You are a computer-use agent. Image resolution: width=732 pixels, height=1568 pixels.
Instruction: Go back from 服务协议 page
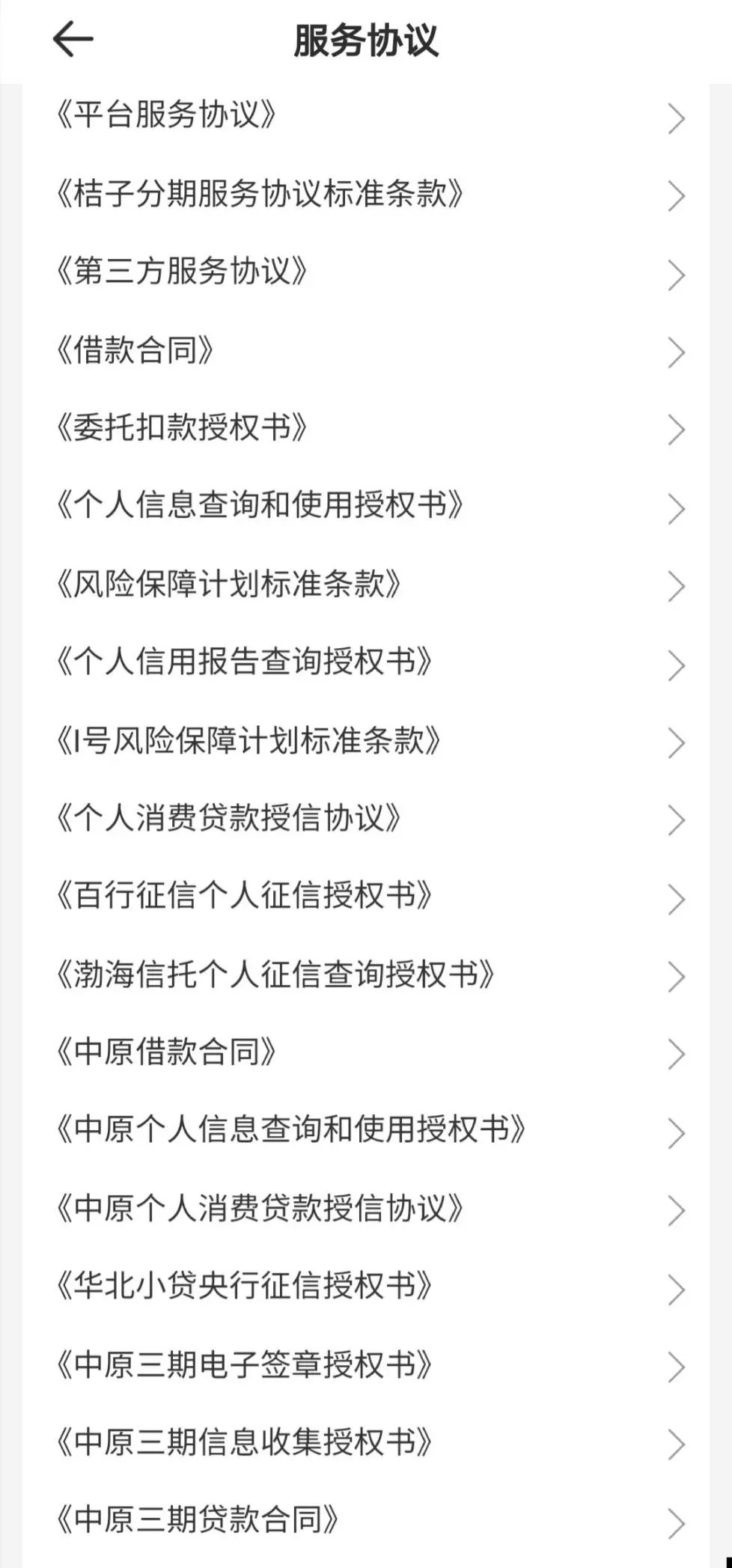73,39
